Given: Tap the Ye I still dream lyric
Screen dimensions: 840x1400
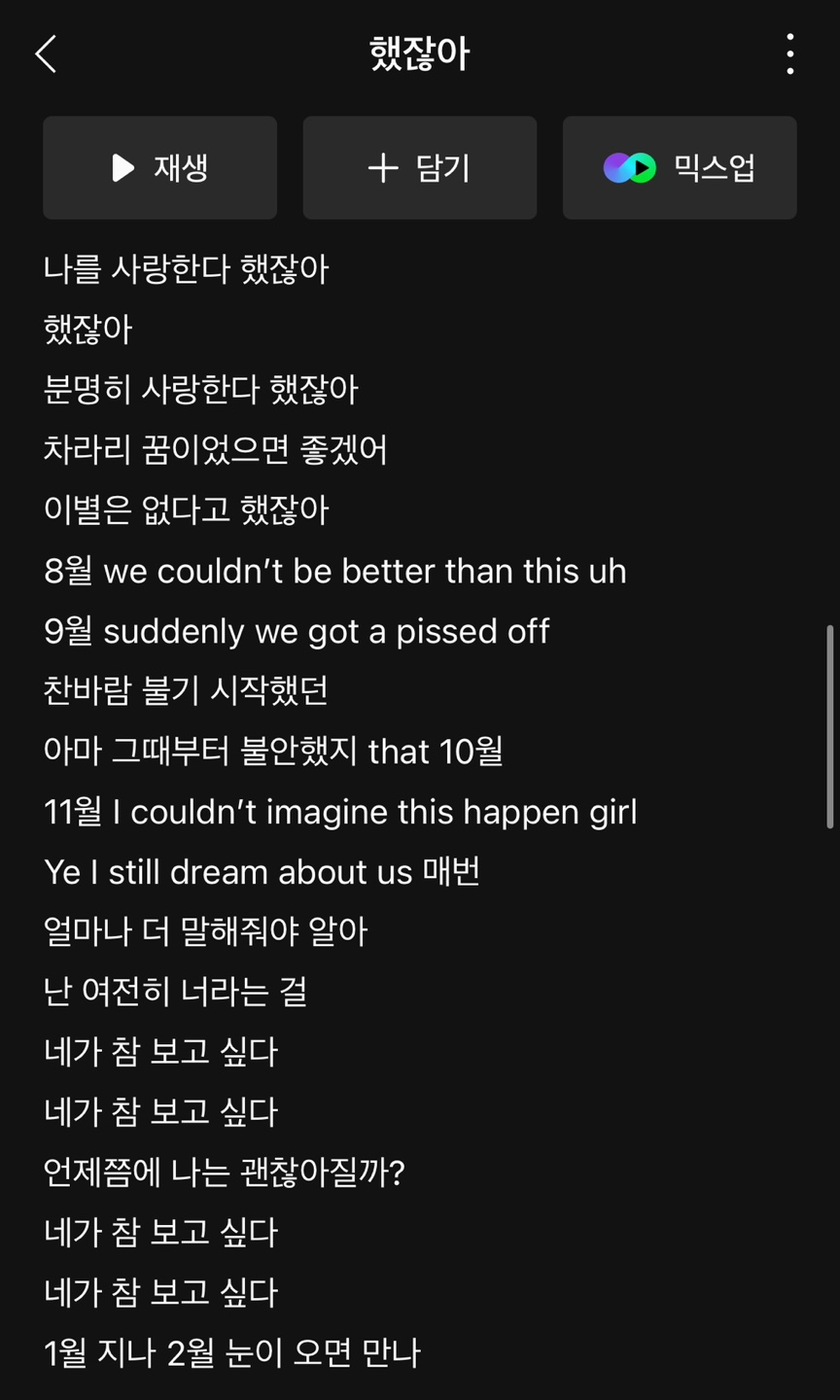Looking at the screenshot, I should [262, 871].
